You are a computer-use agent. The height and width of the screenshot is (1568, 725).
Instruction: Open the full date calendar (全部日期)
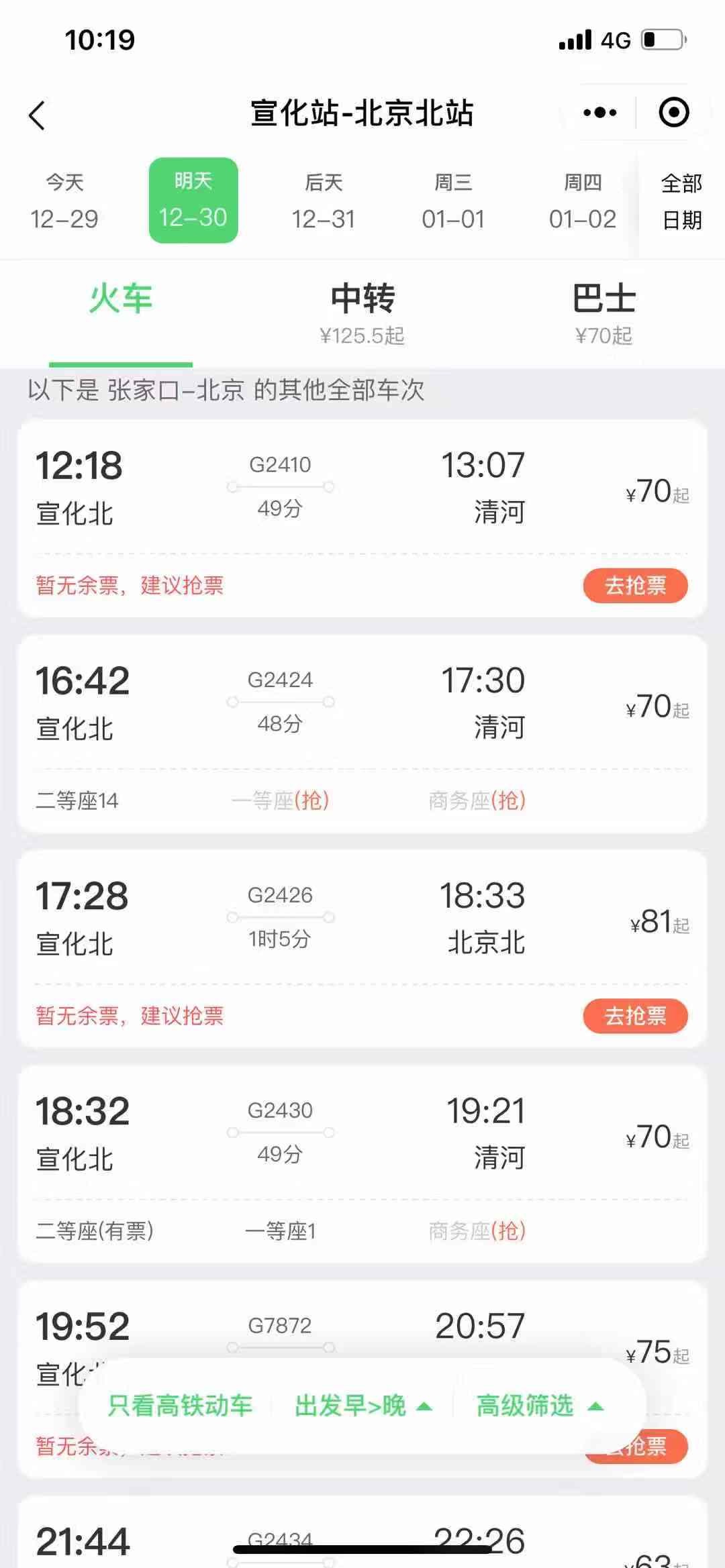[681, 201]
